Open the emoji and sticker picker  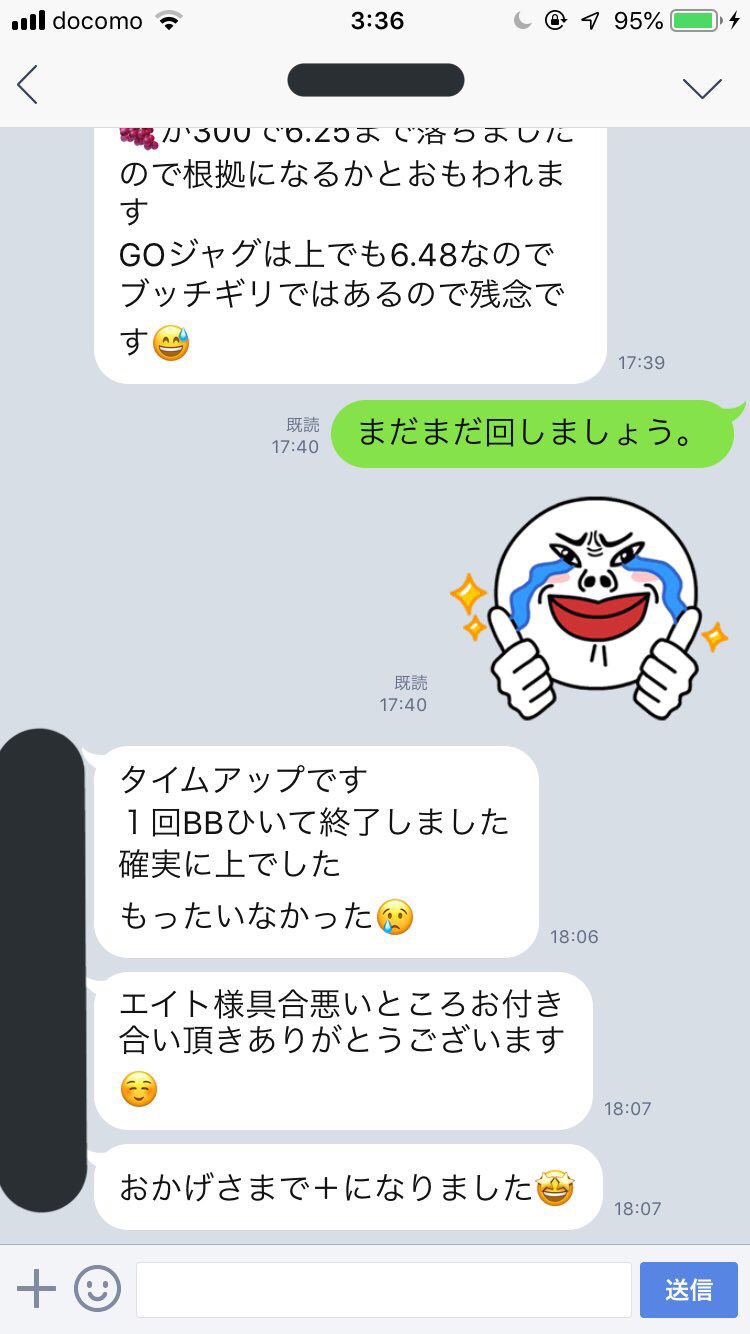pyautogui.click(x=97, y=1289)
